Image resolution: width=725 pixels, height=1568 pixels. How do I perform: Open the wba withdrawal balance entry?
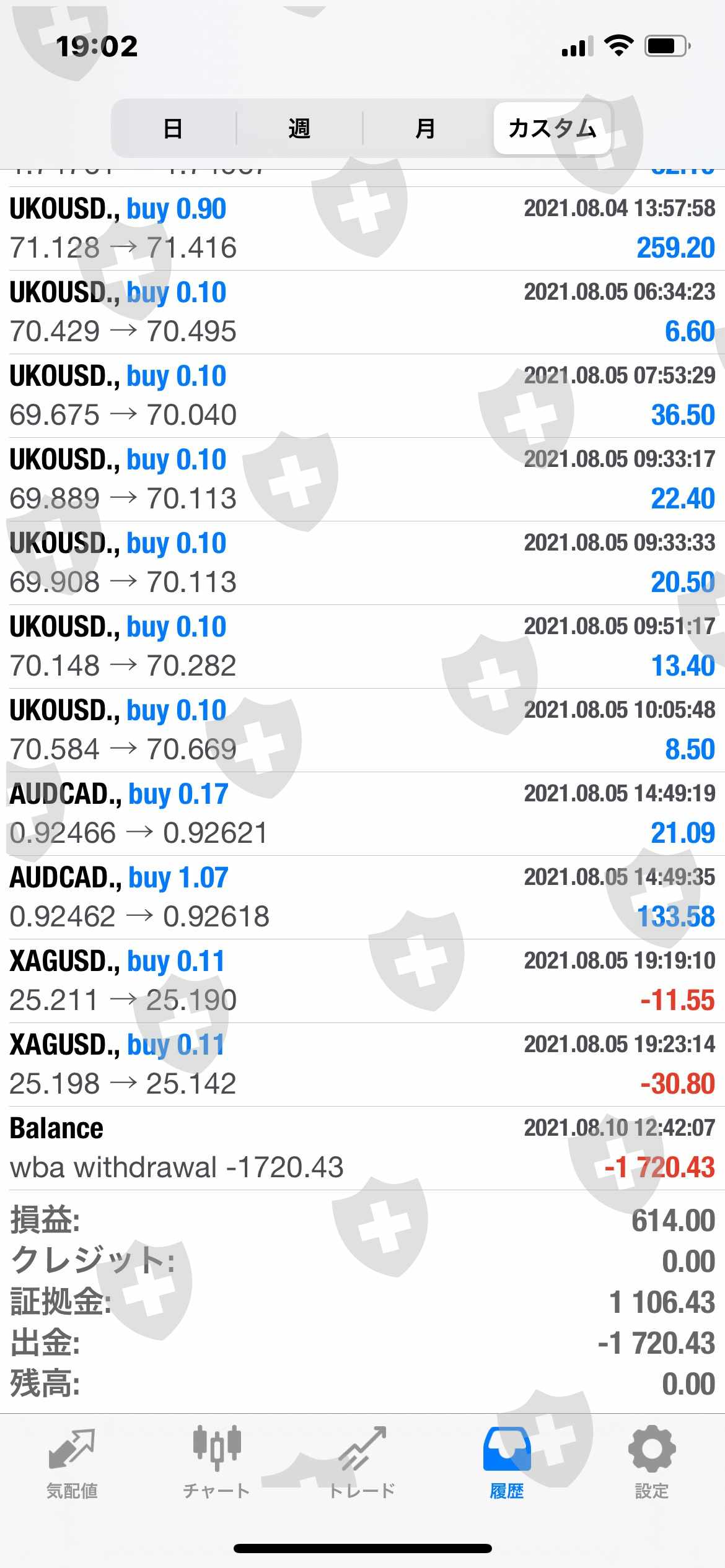click(x=362, y=1148)
